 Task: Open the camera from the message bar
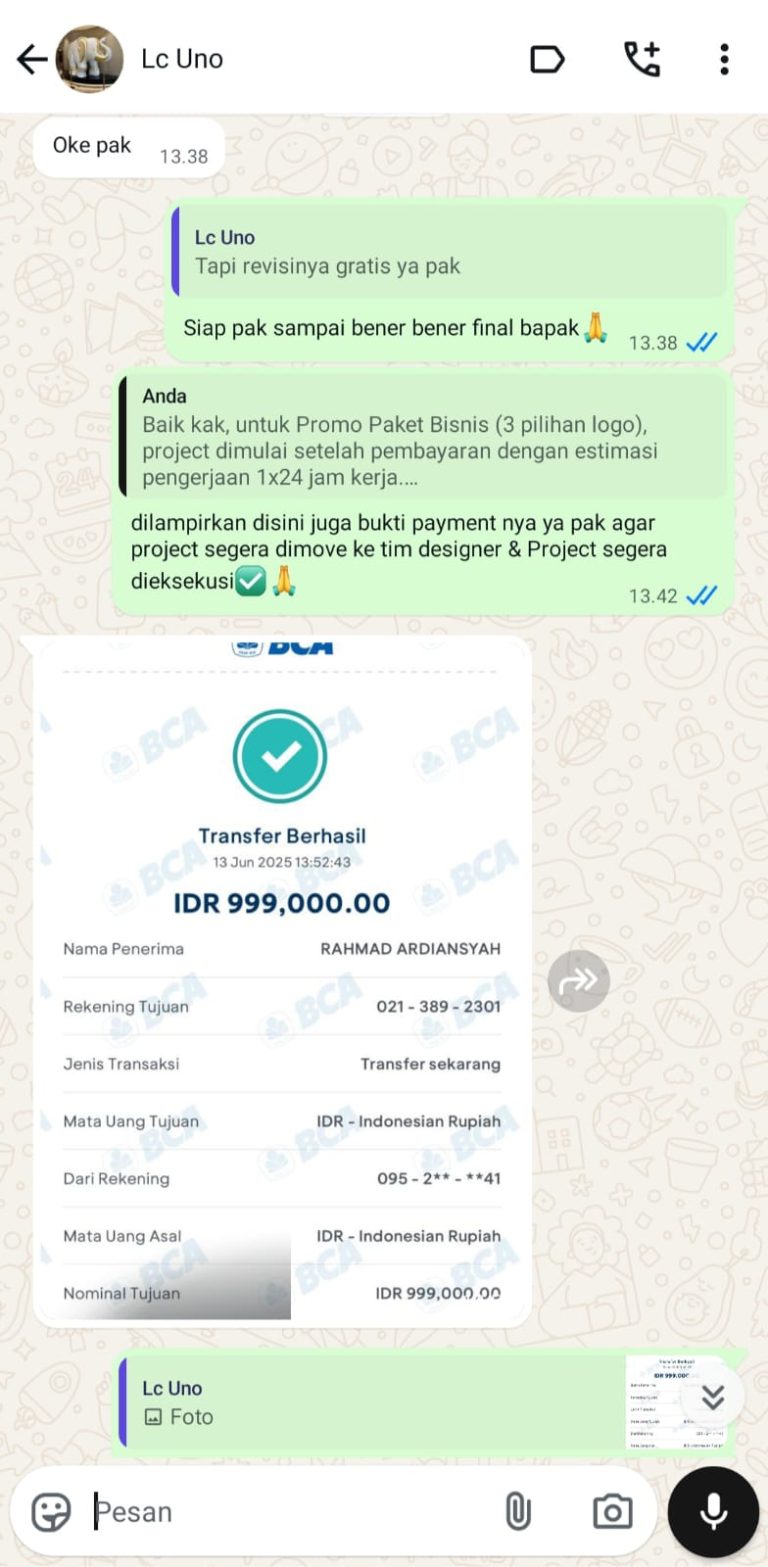[612, 1512]
